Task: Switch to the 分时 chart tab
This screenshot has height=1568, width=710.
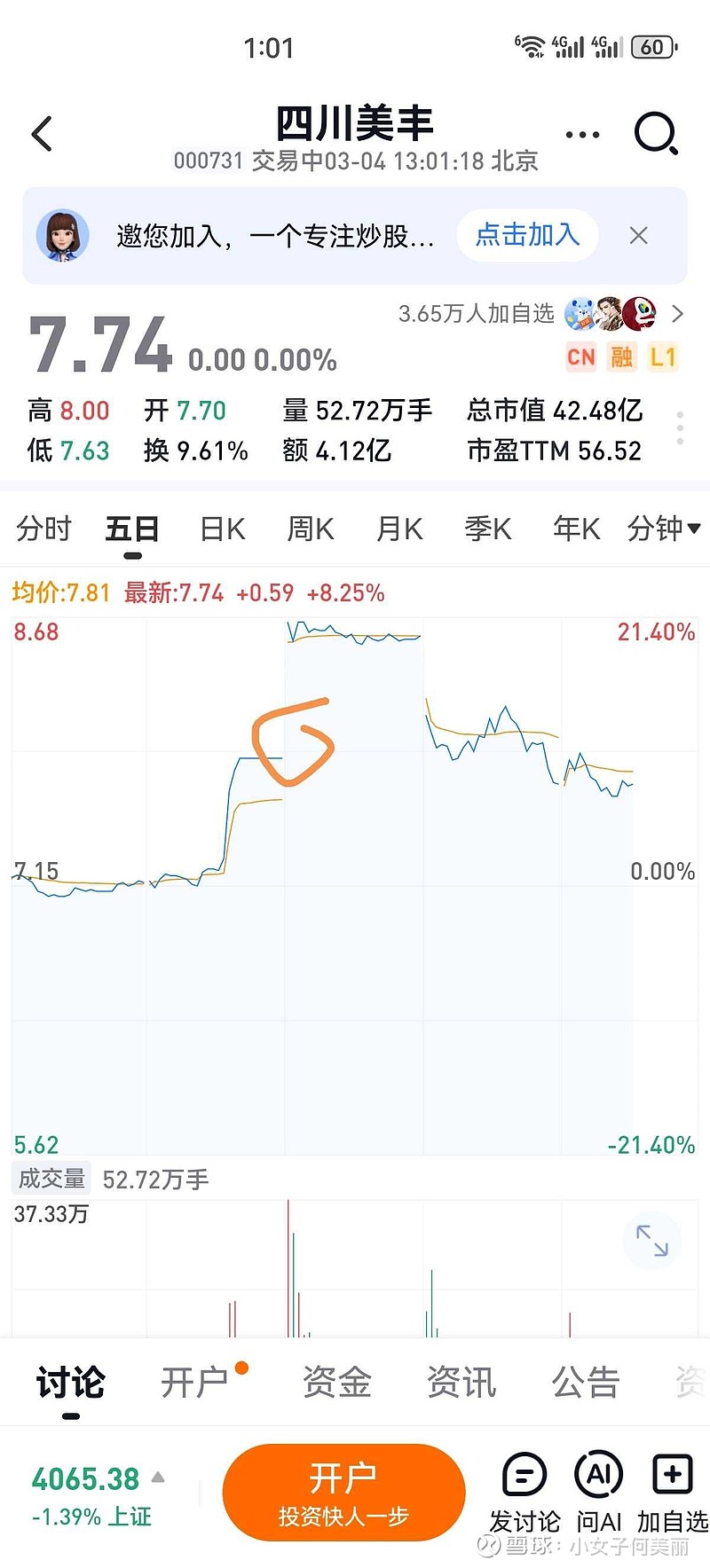Action: pos(43,529)
